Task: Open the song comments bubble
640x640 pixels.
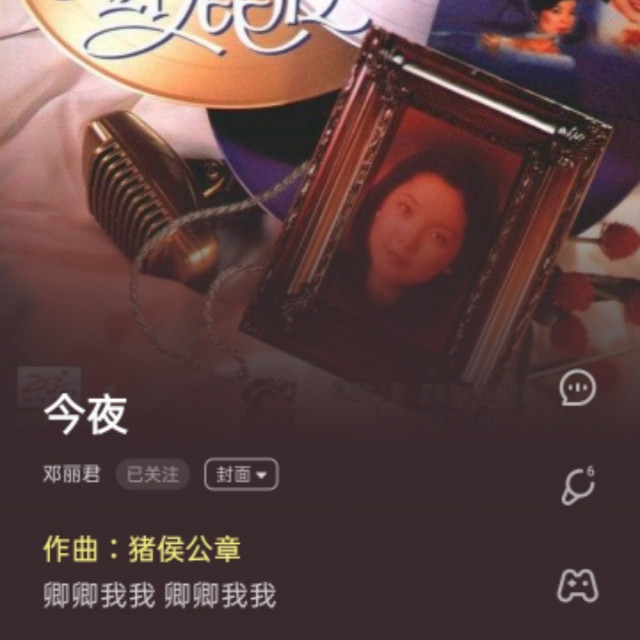Action: [x=578, y=387]
